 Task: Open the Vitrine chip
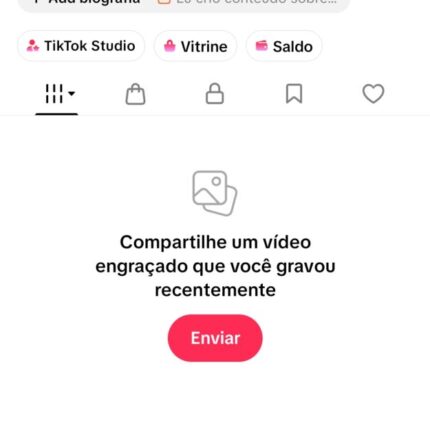point(195,46)
